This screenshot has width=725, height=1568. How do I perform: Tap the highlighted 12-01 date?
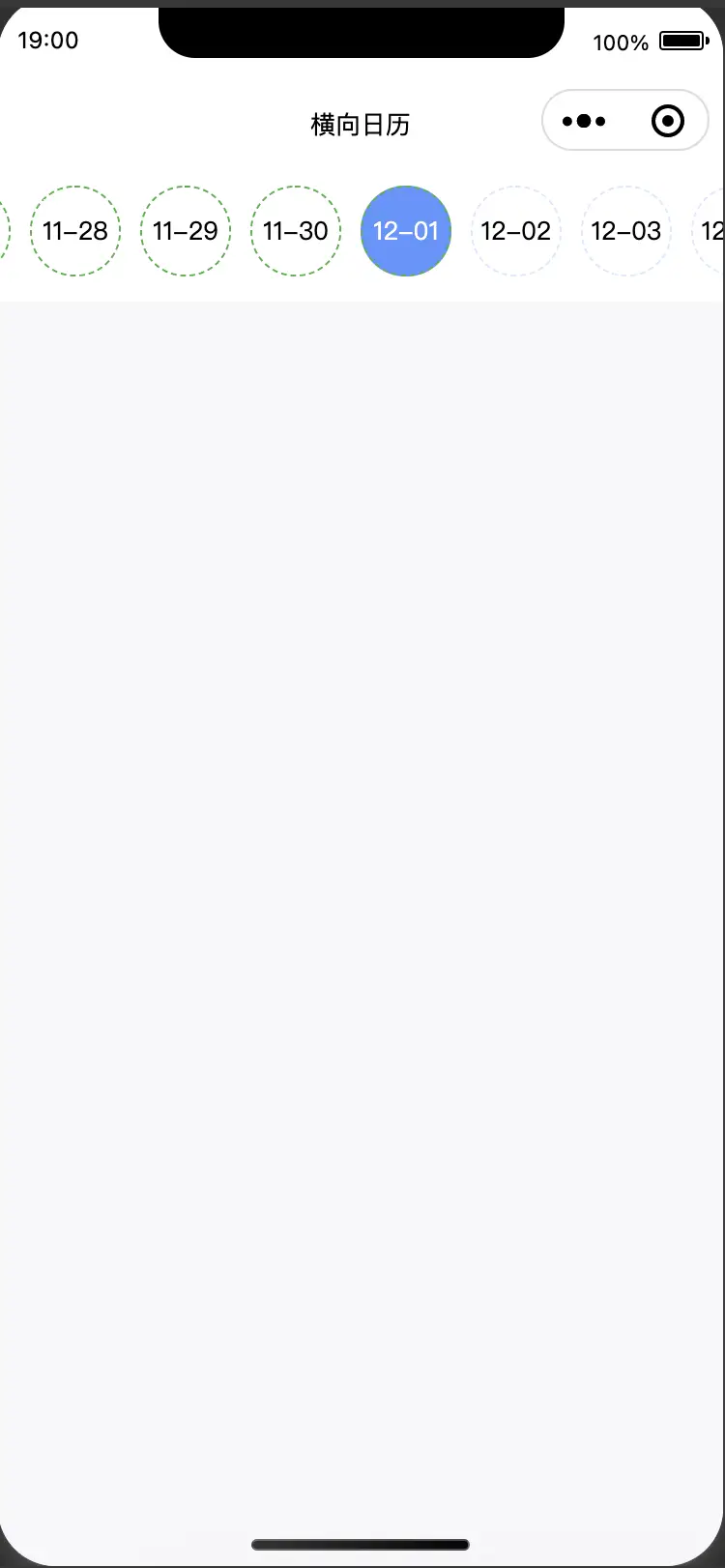click(x=406, y=231)
